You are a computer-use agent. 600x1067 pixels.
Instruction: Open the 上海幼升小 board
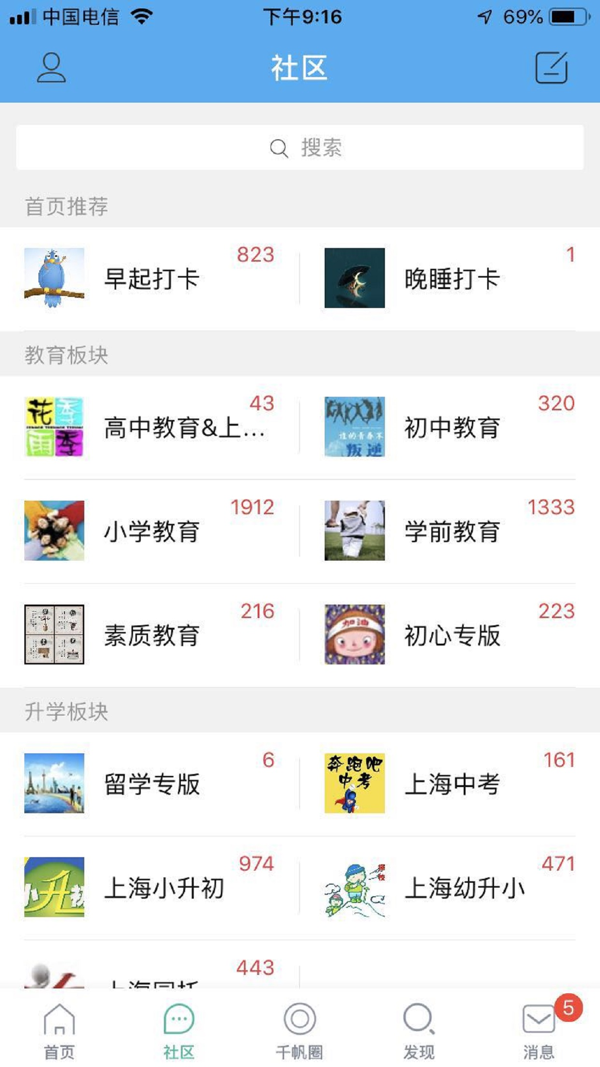pos(450,888)
